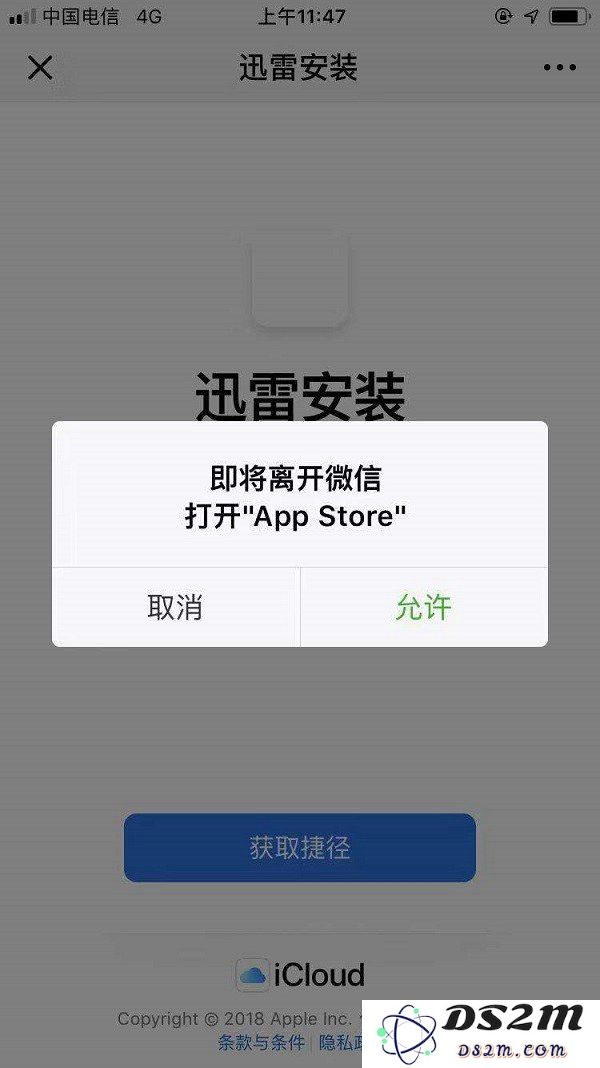Tap 允许 to open App Store
Viewport: 600px width, 1068px height.
(424, 607)
